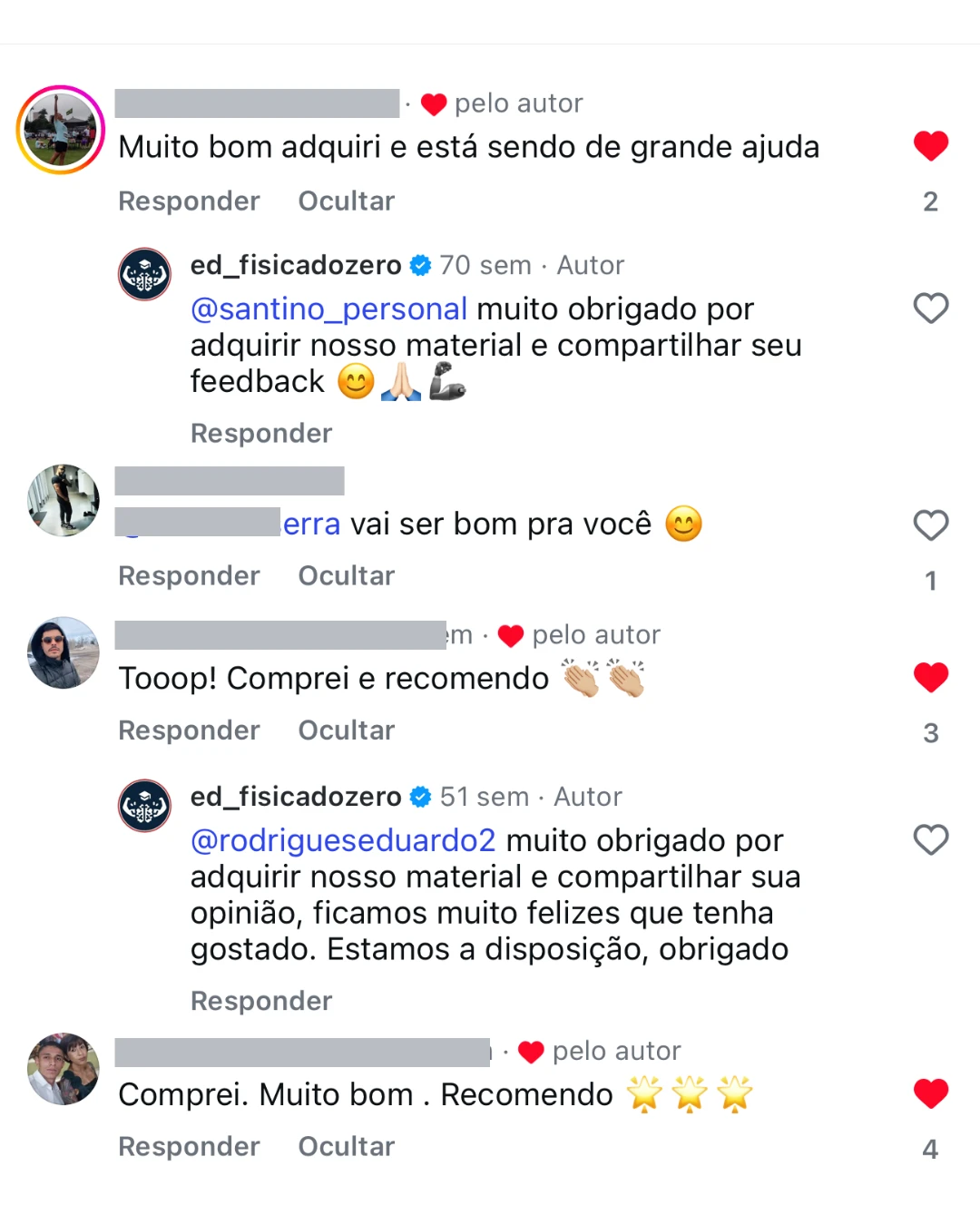The width and height of the screenshot is (980, 1225).
Task: Like ed_fisicadozero's reply to rodrigueseduardo2
Action: 930,839
